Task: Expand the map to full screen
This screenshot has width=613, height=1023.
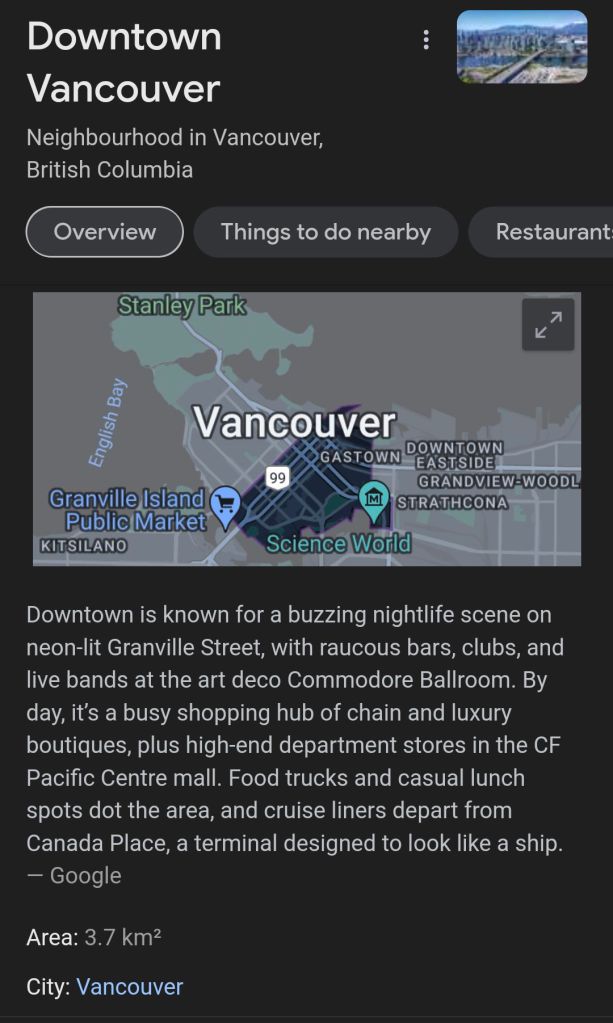Action: 548,324
